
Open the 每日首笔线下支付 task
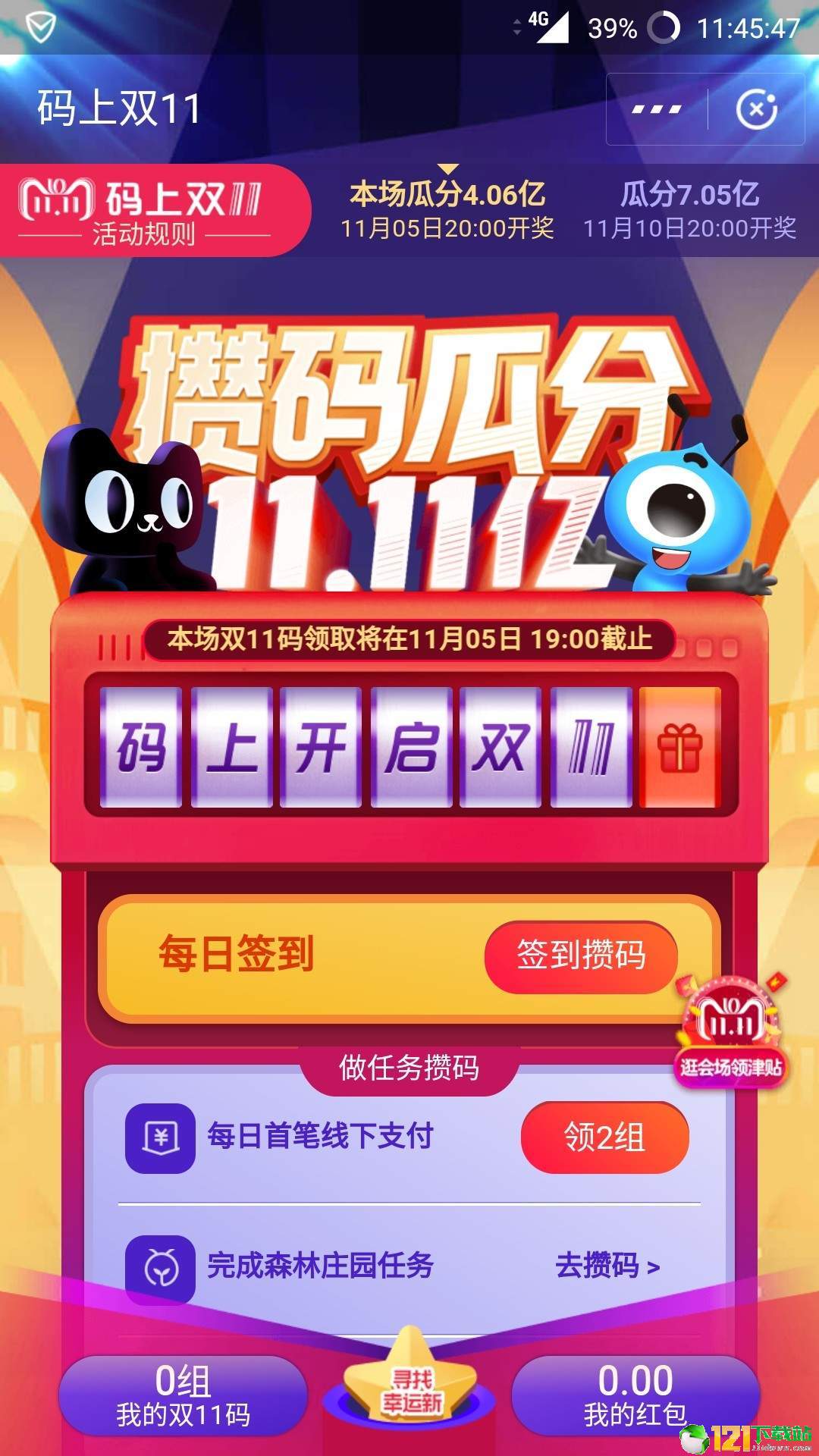(x=320, y=1137)
